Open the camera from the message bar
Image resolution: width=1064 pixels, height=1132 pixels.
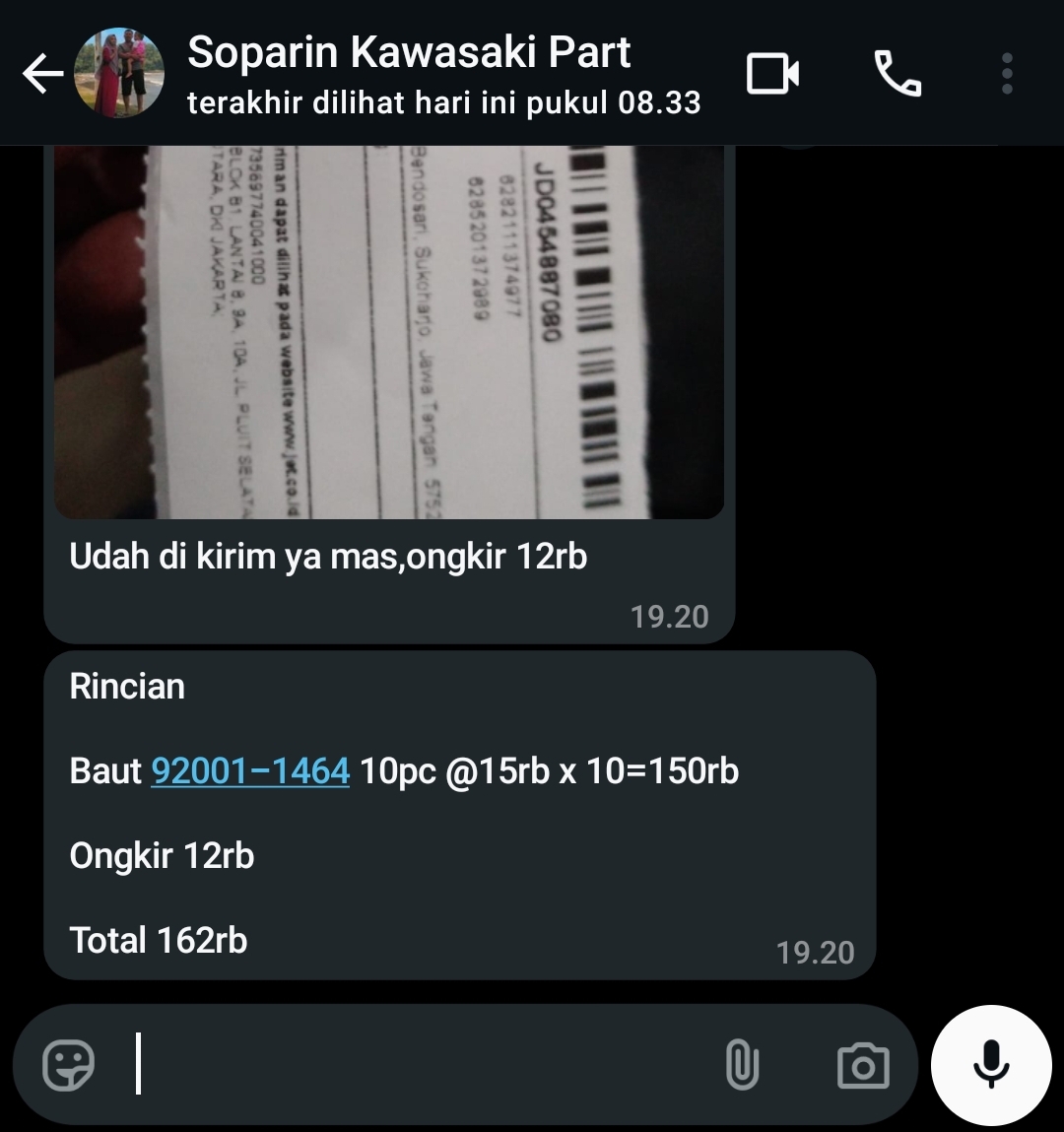pyautogui.click(x=862, y=1065)
